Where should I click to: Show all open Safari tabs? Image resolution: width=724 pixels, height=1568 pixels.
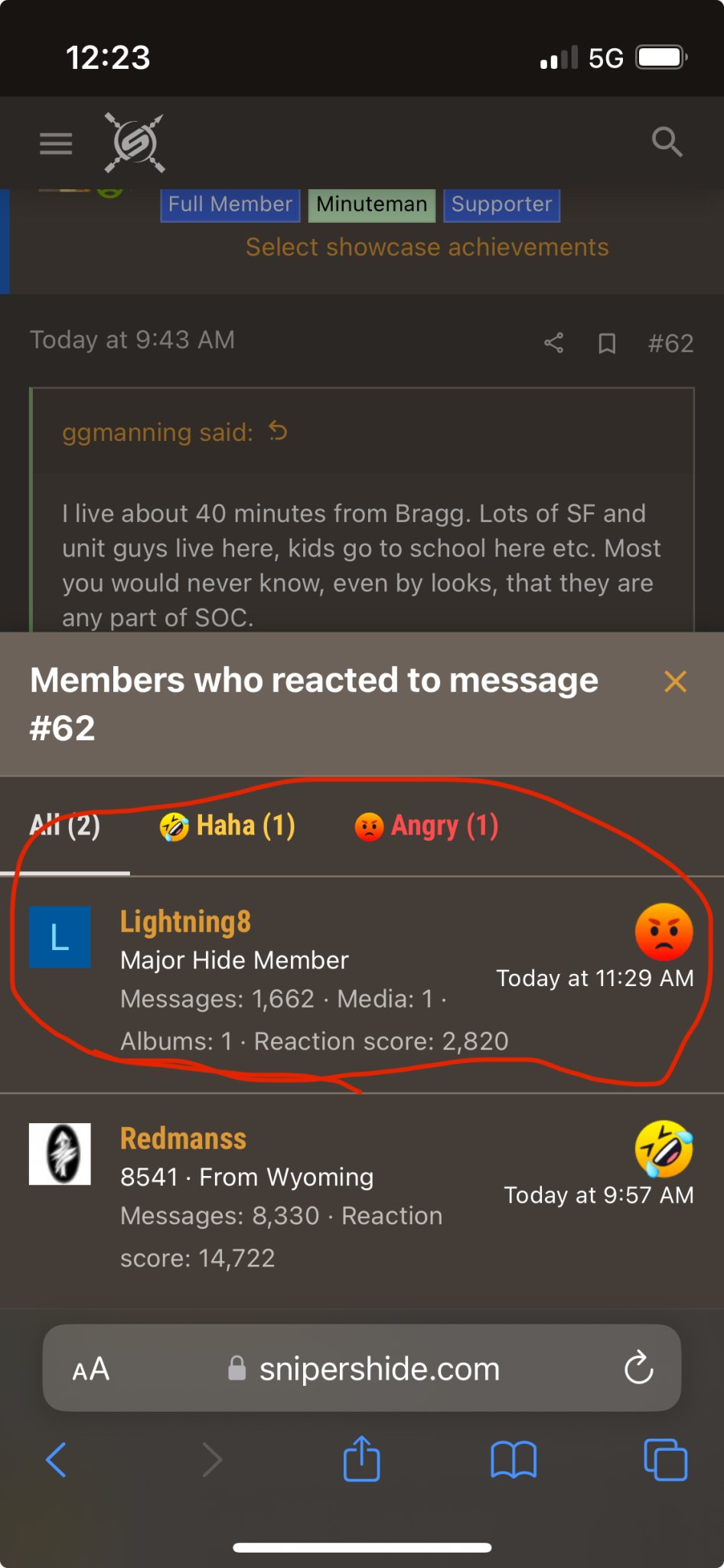tap(665, 1460)
